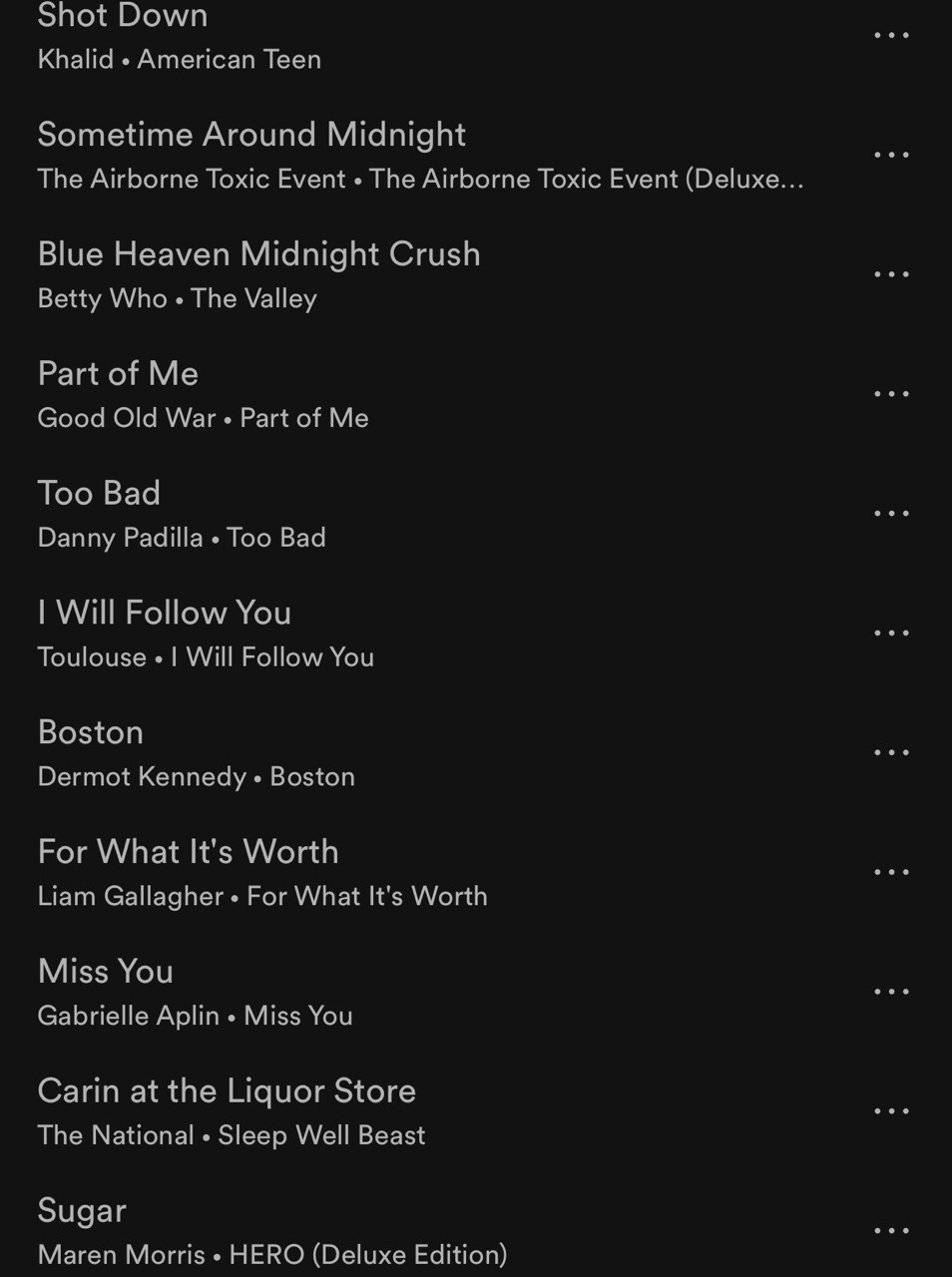The image size is (952, 1277).
Task: Open more options for Shot Down by Khalid
Action: (x=891, y=35)
